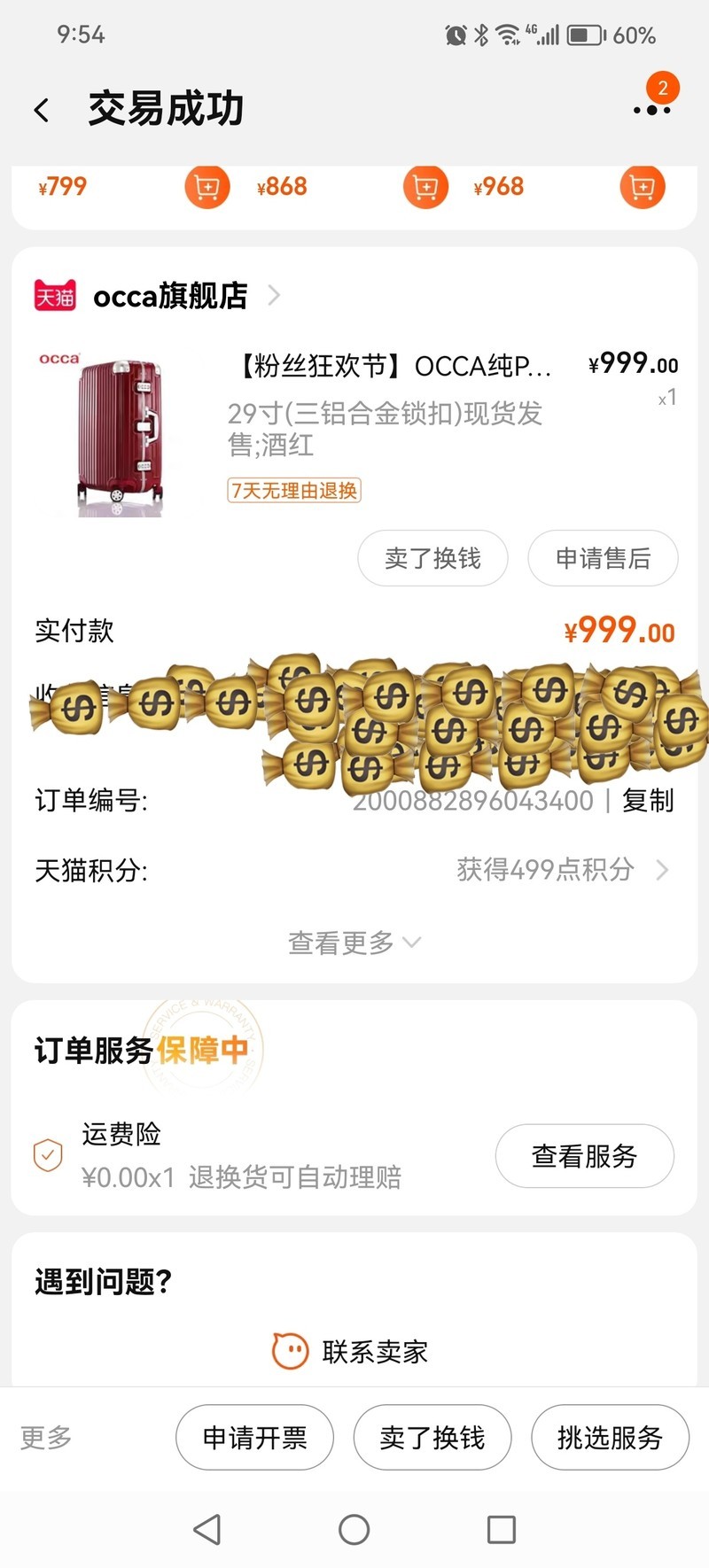Add the ¥868 item to cart
709x1568 pixels.
[425, 188]
